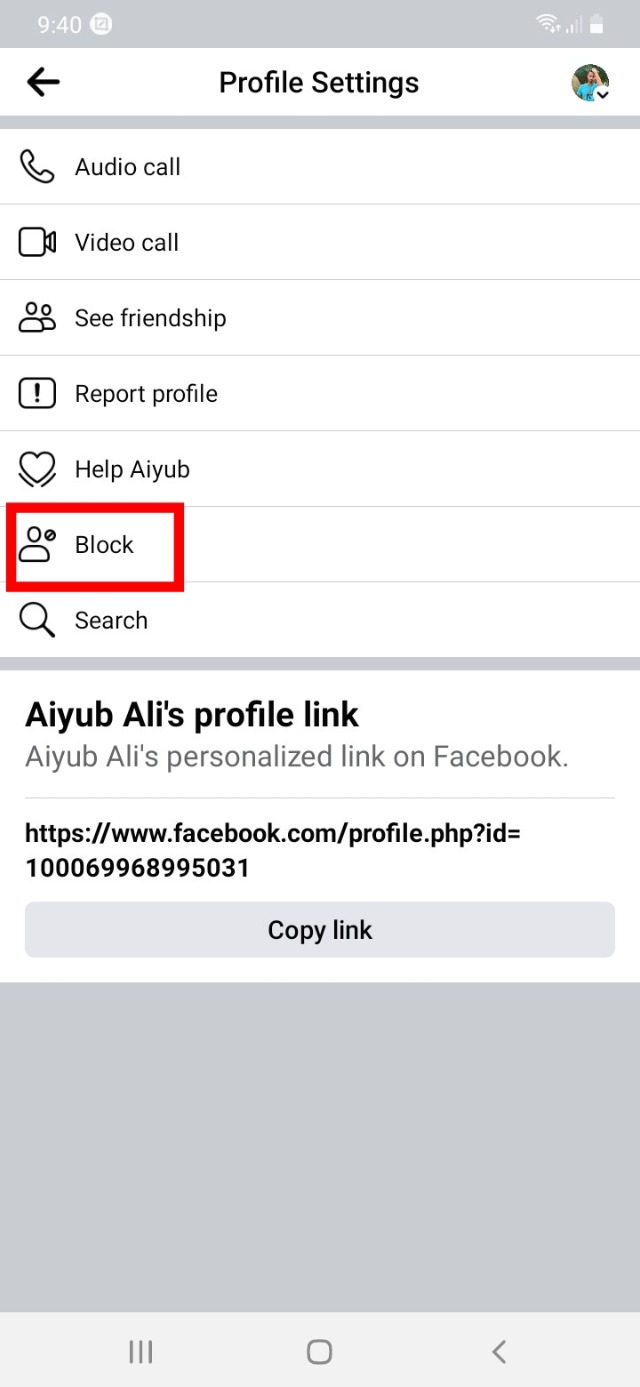Image resolution: width=640 pixels, height=1387 pixels.
Task: Start a Video call
Action: 126,243
